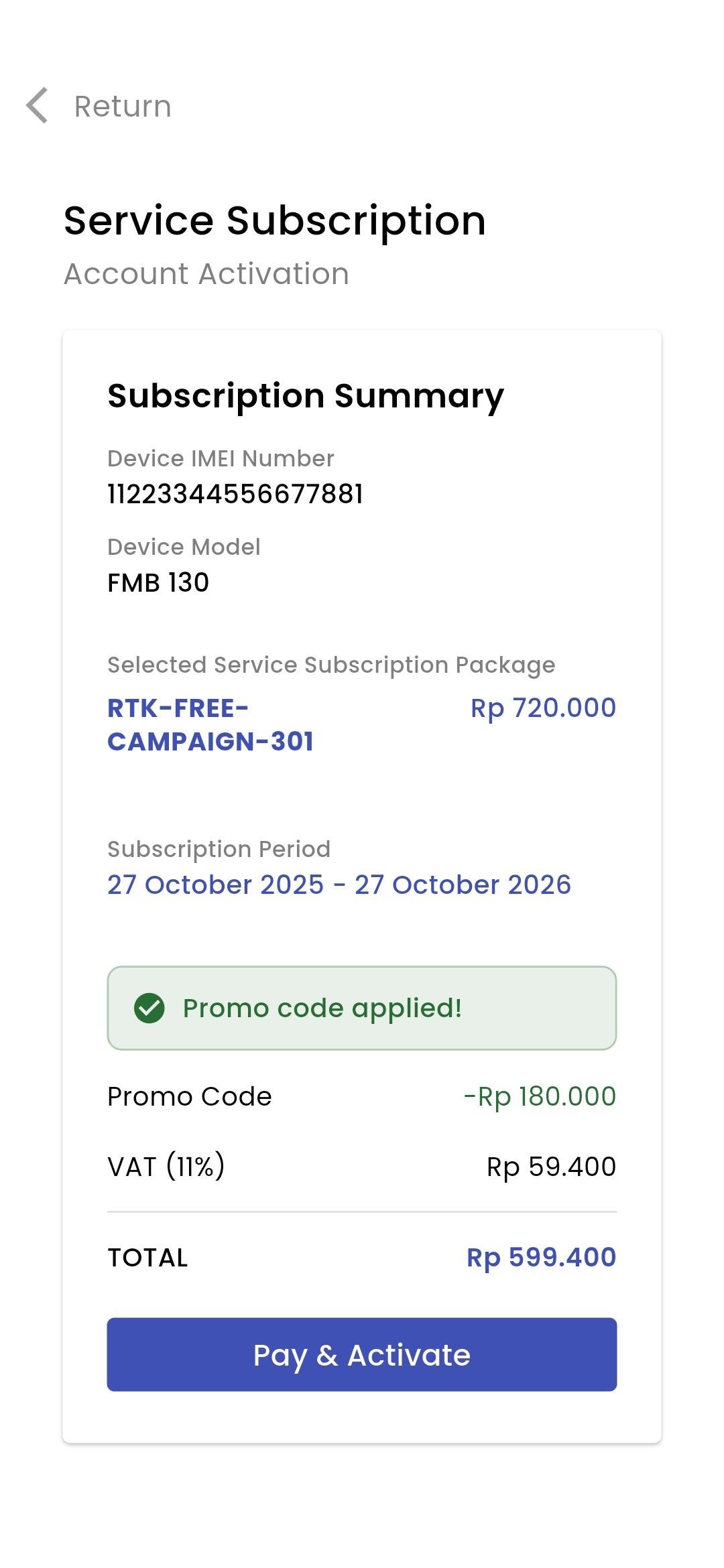Click the TOTAL amount Rp 599.400
This screenshot has width=724, height=1568.
[x=540, y=1258]
